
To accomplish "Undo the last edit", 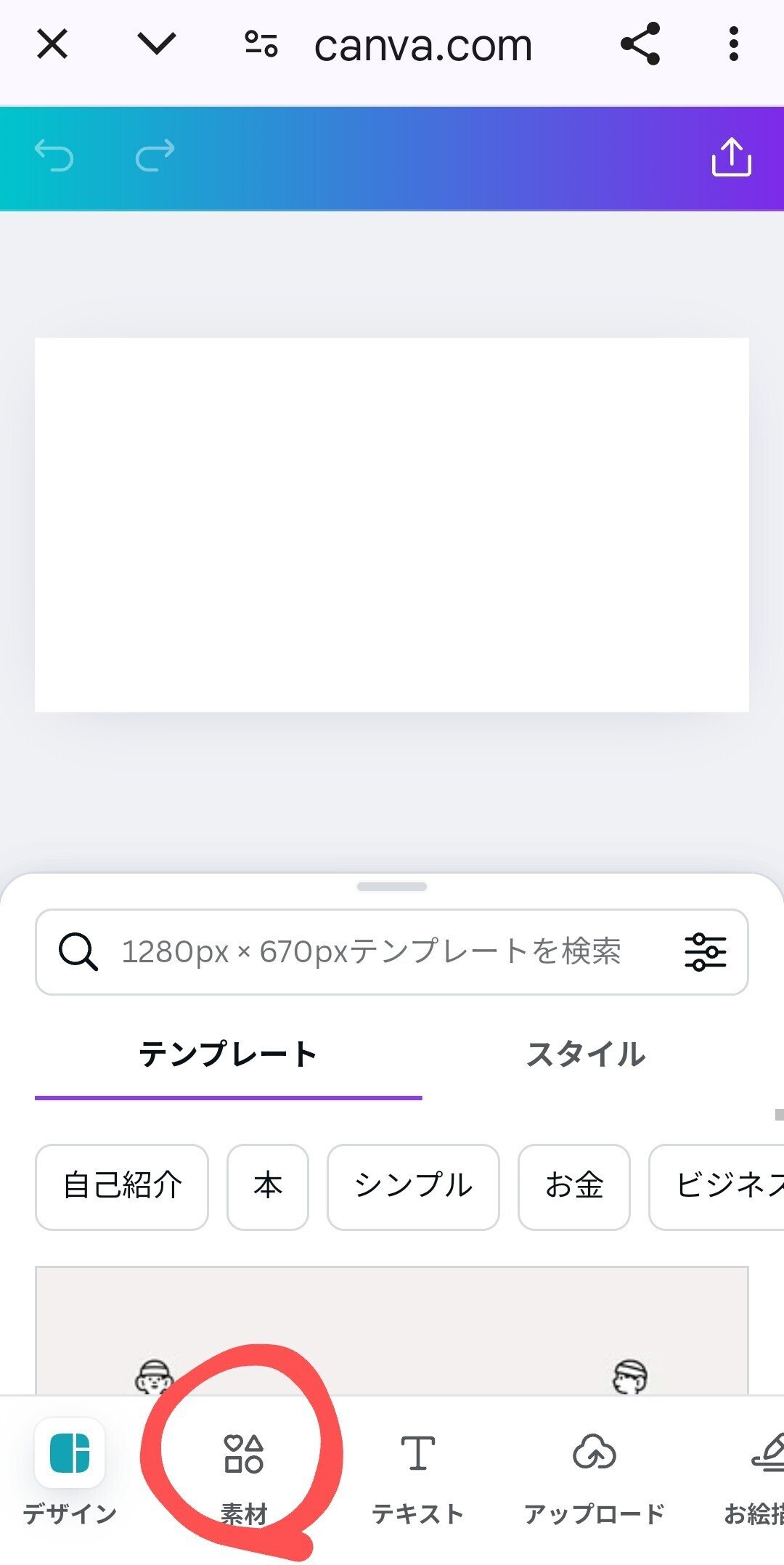I will coord(54,156).
